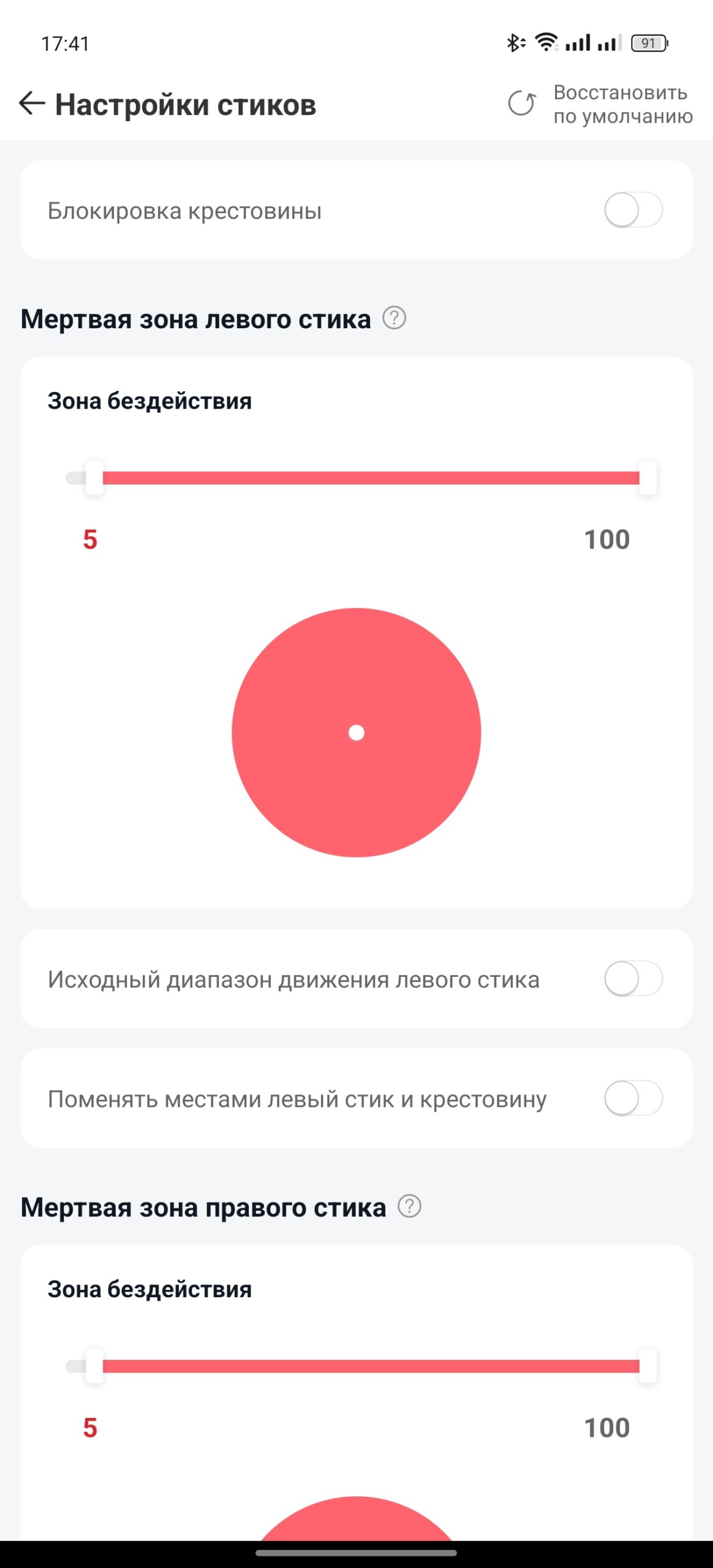Tap right stick slider's lower handle at 5
This screenshot has width=713, height=1568.
pyautogui.click(x=94, y=1366)
